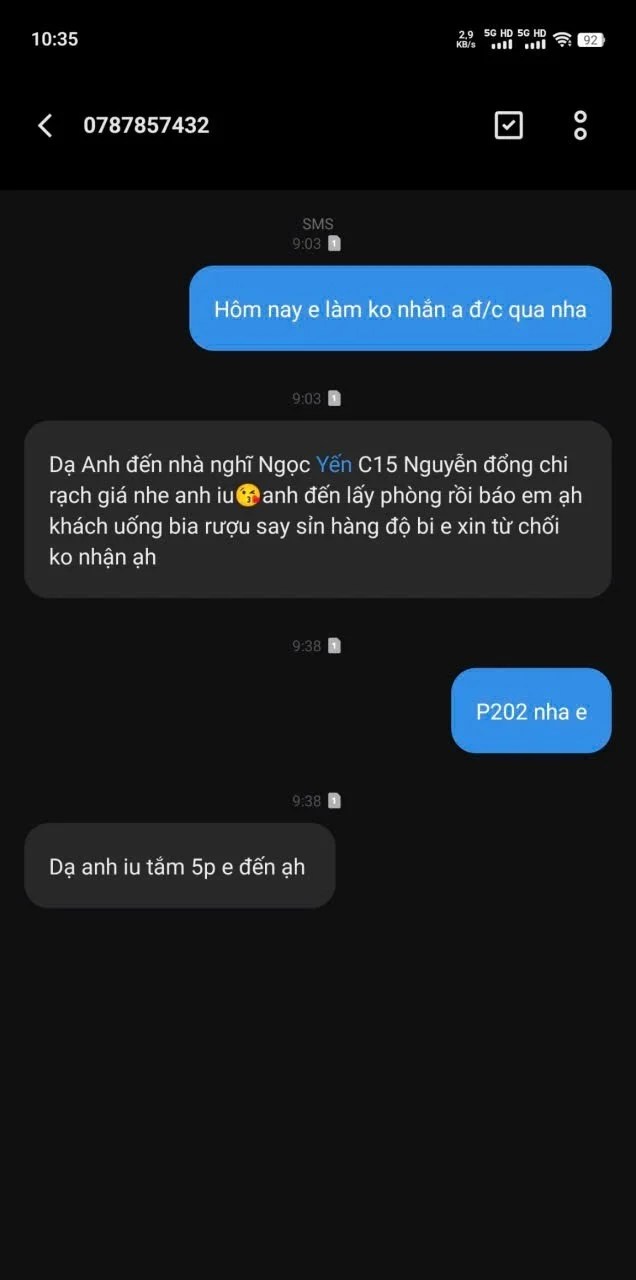Tap the checkbox select icon in header
Viewport: 636px width, 1280px height.
point(509,125)
